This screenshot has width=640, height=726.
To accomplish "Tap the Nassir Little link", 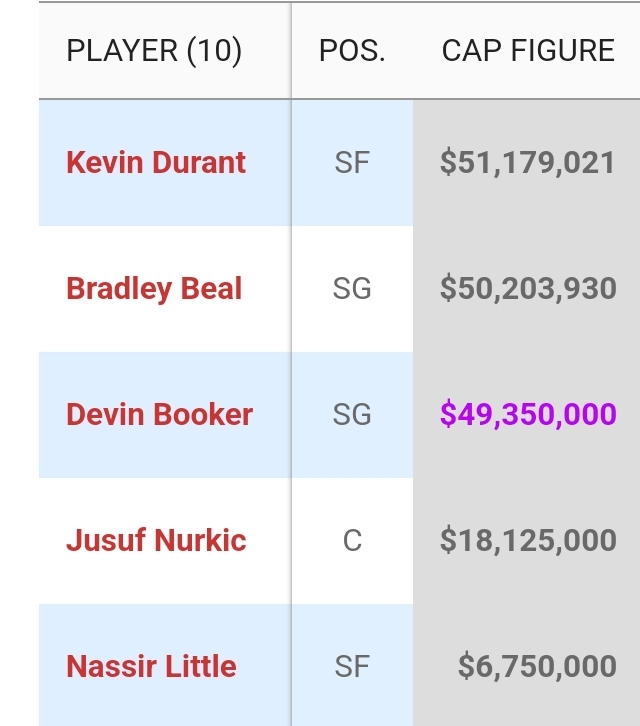I will click(x=151, y=667).
